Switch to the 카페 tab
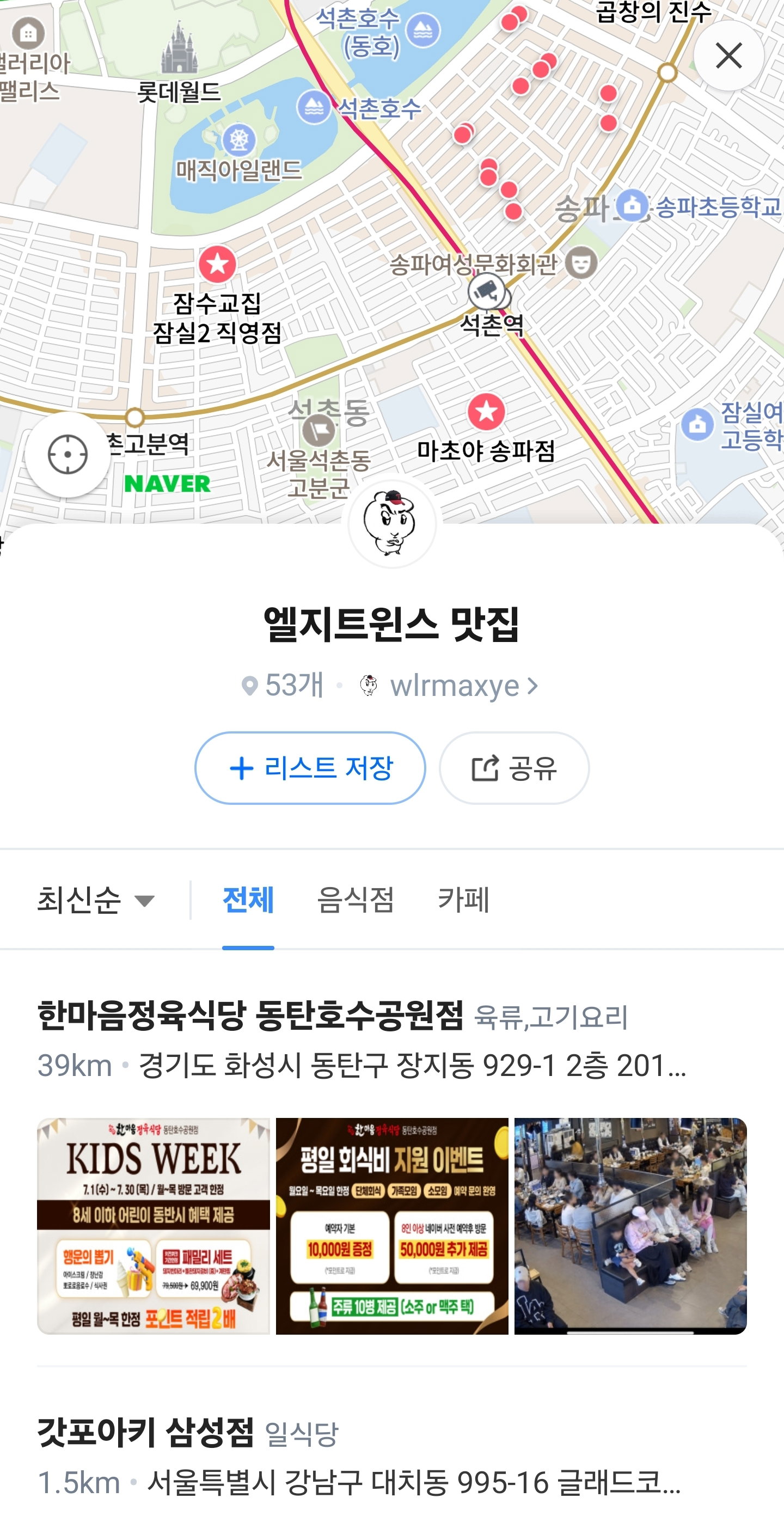The width and height of the screenshot is (784, 1516). (x=463, y=899)
